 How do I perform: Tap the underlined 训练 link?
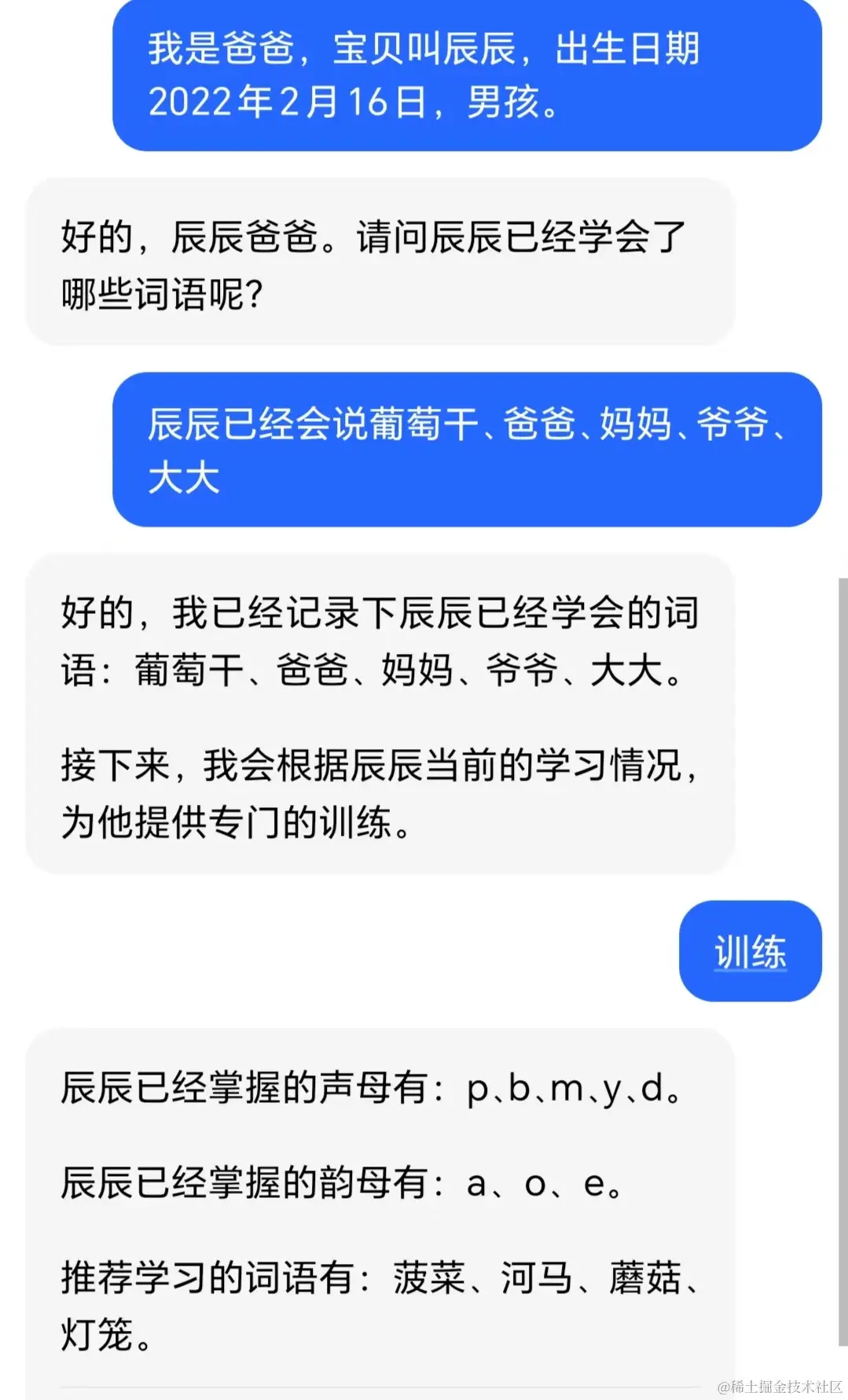tap(750, 952)
